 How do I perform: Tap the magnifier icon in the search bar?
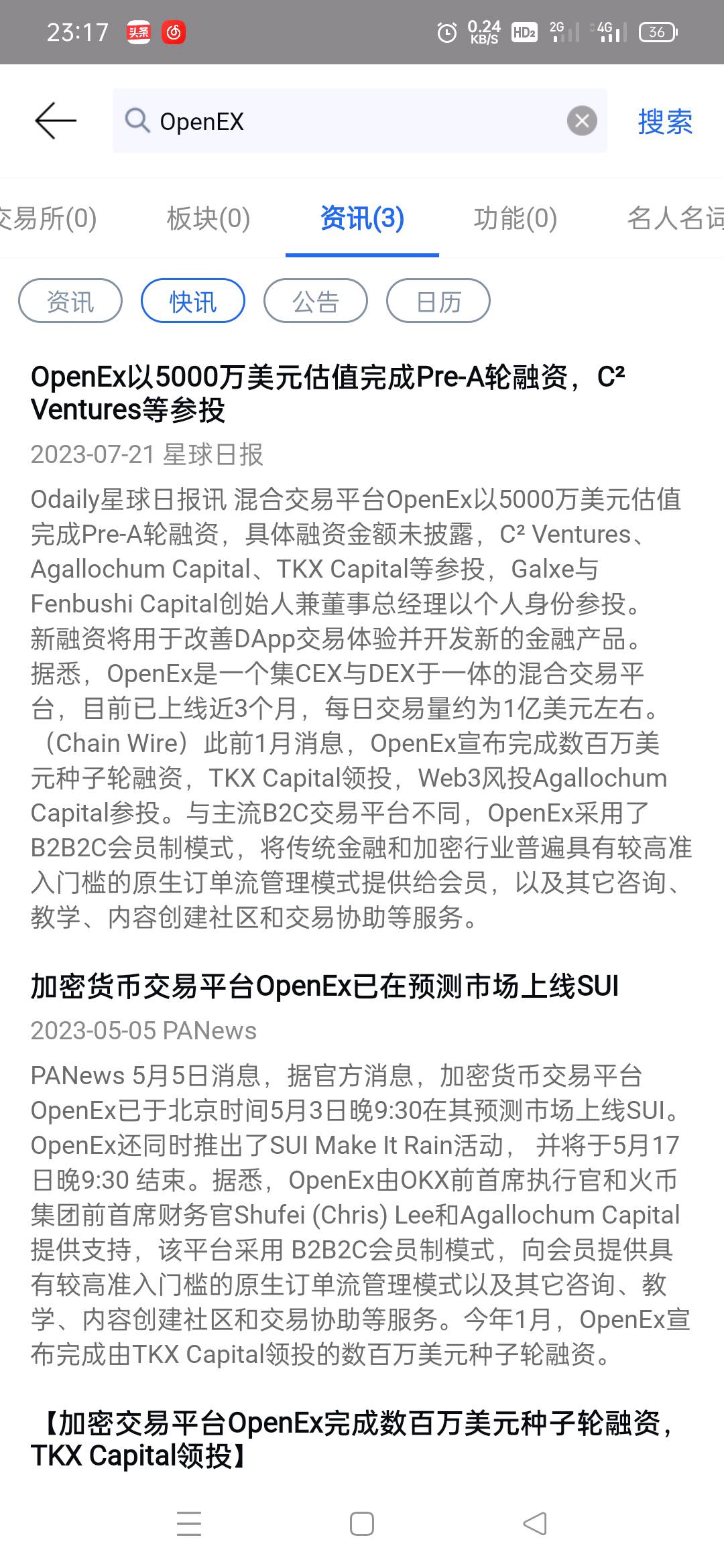(137, 121)
